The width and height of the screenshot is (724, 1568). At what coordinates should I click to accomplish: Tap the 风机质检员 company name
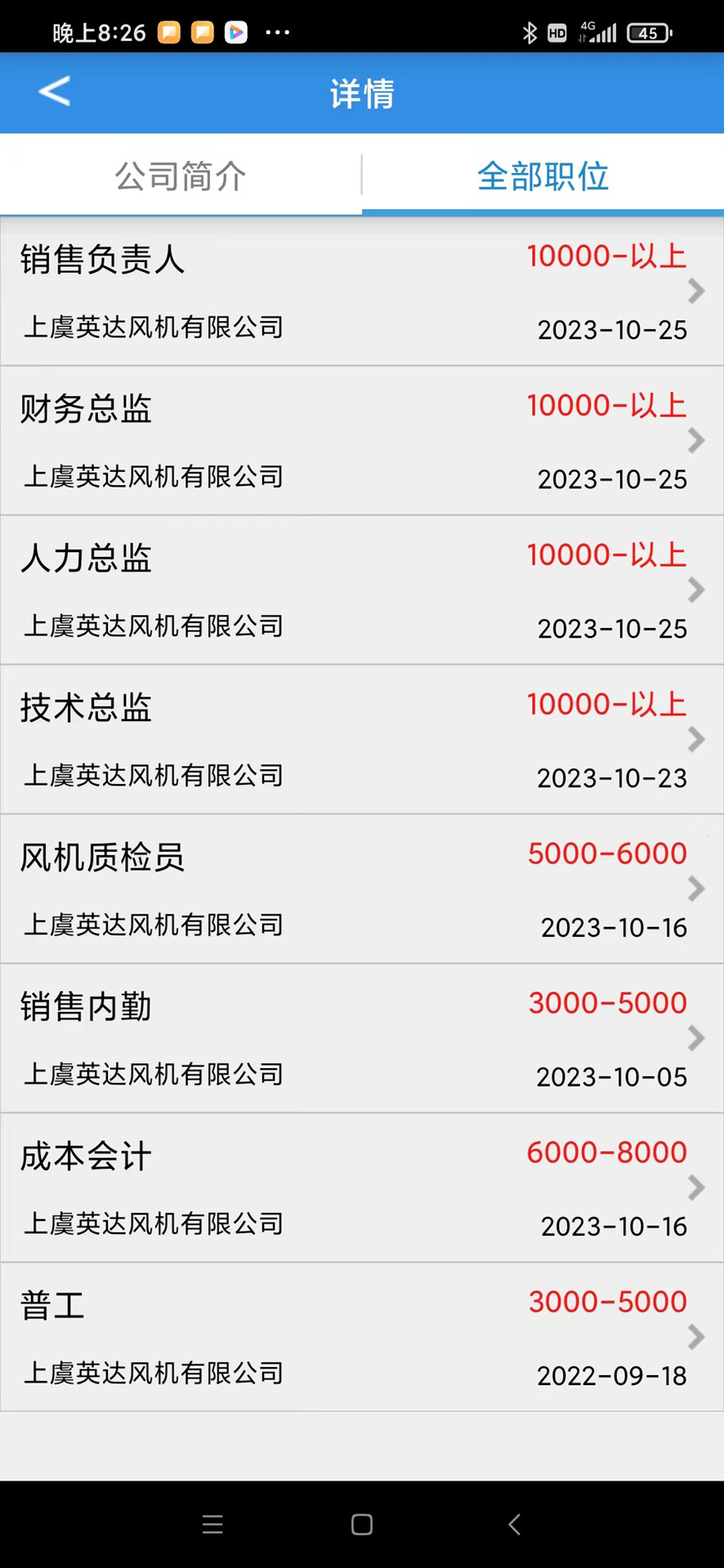(x=153, y=924)
